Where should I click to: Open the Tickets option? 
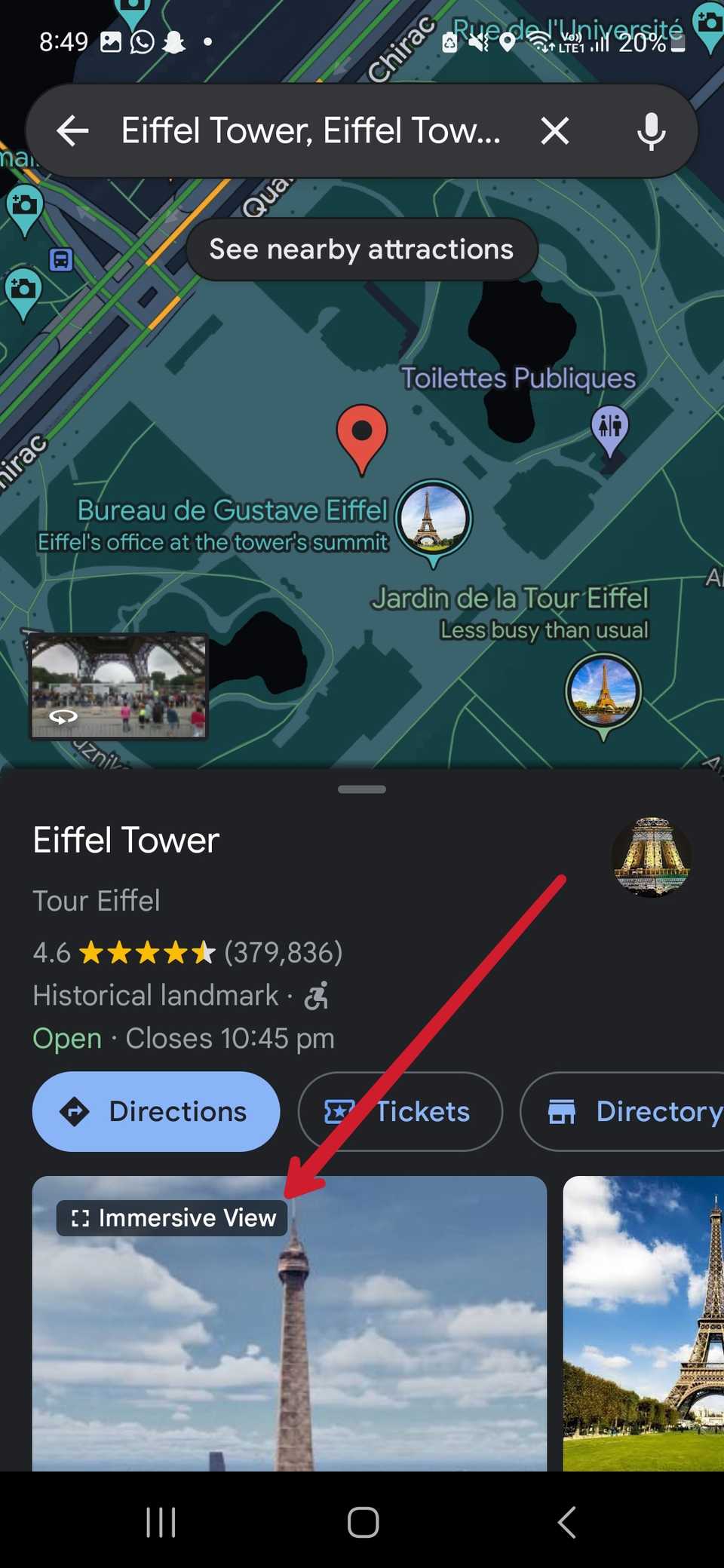pos(399,1111)
